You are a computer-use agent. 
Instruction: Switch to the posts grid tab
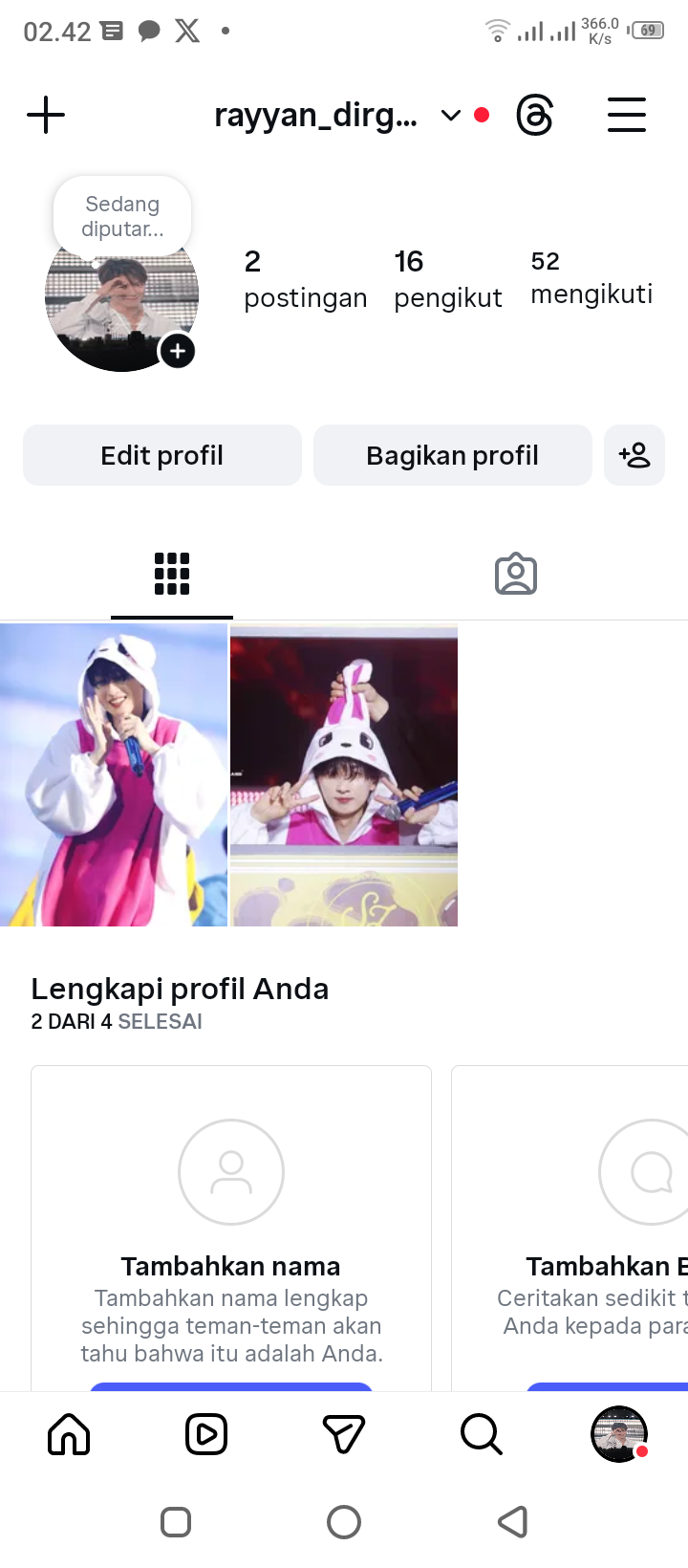pyautogui.click(x=172, y=574)
